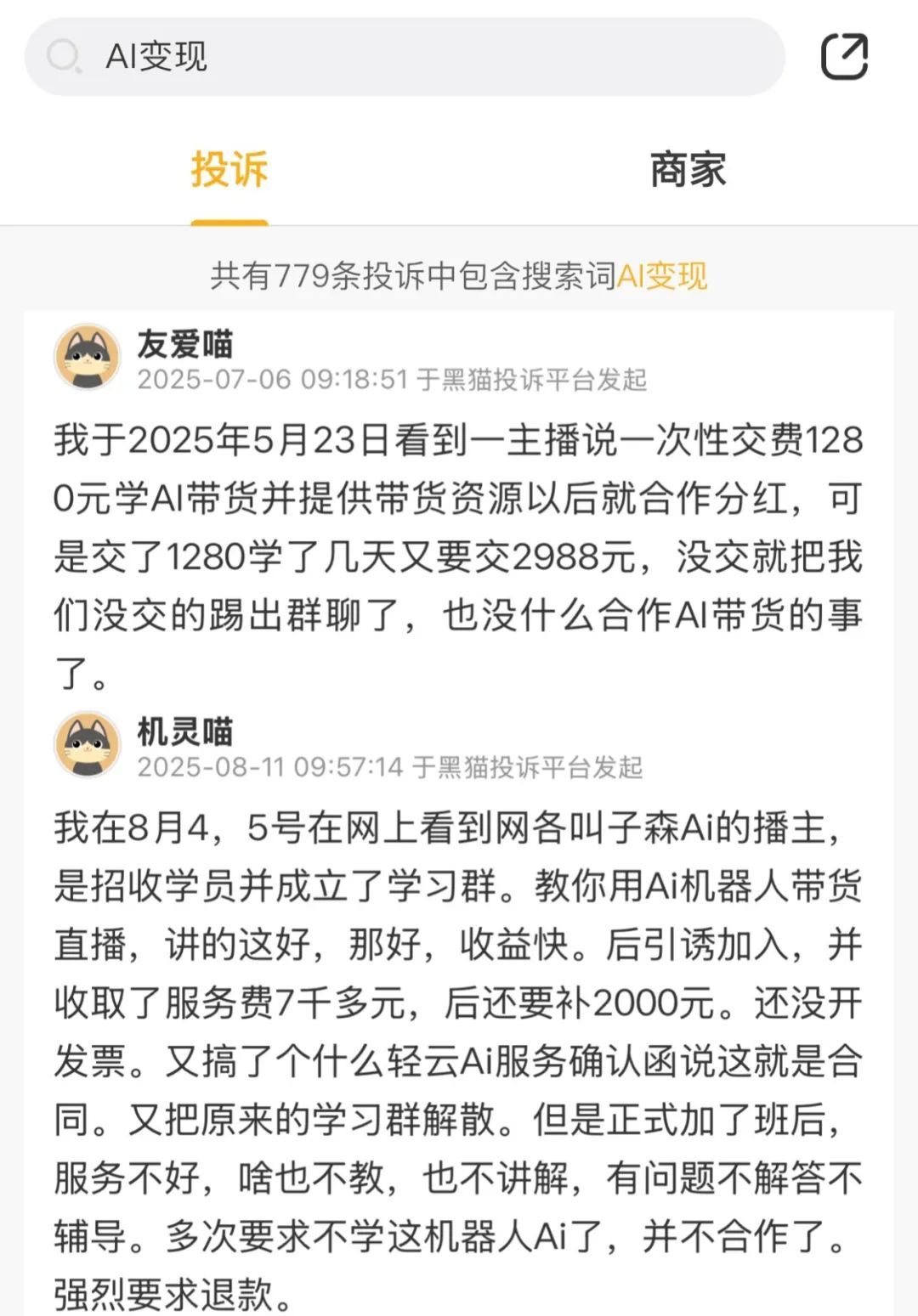Tap the first complainer's profile picture

88,358
